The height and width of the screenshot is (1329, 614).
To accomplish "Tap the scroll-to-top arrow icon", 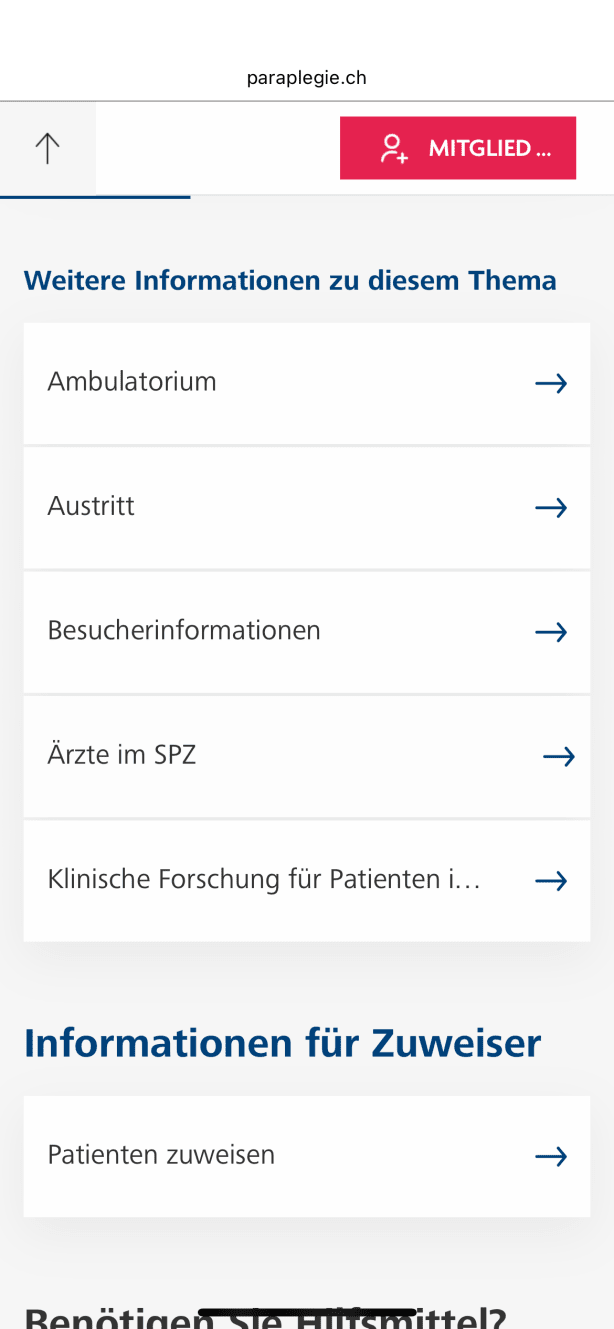I will click(x=47, y=148).
